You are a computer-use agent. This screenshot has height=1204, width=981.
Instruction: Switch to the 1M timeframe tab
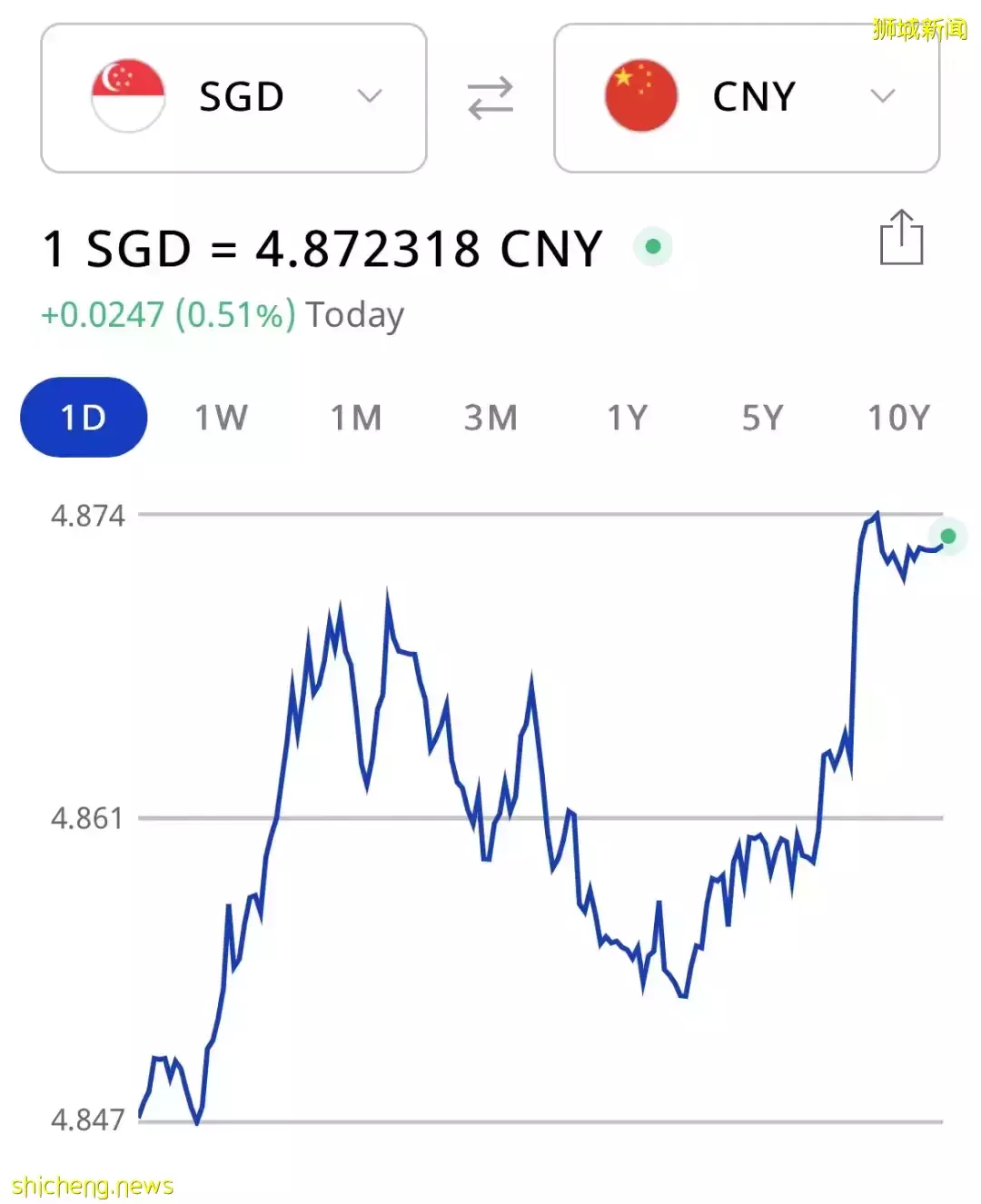(x=356, y=418)
